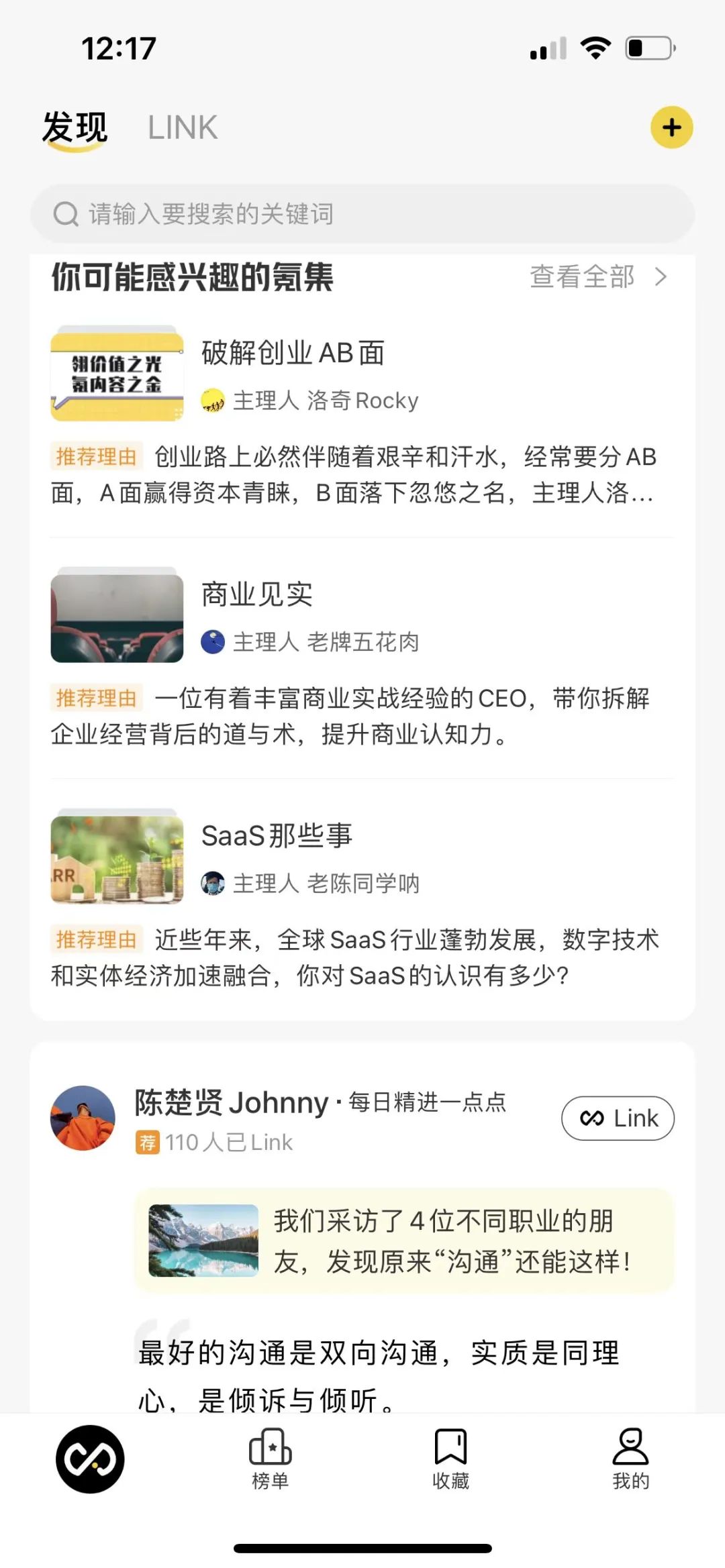Open the 收藏 tab
Screen dimensions: 725x1568
450,1459
